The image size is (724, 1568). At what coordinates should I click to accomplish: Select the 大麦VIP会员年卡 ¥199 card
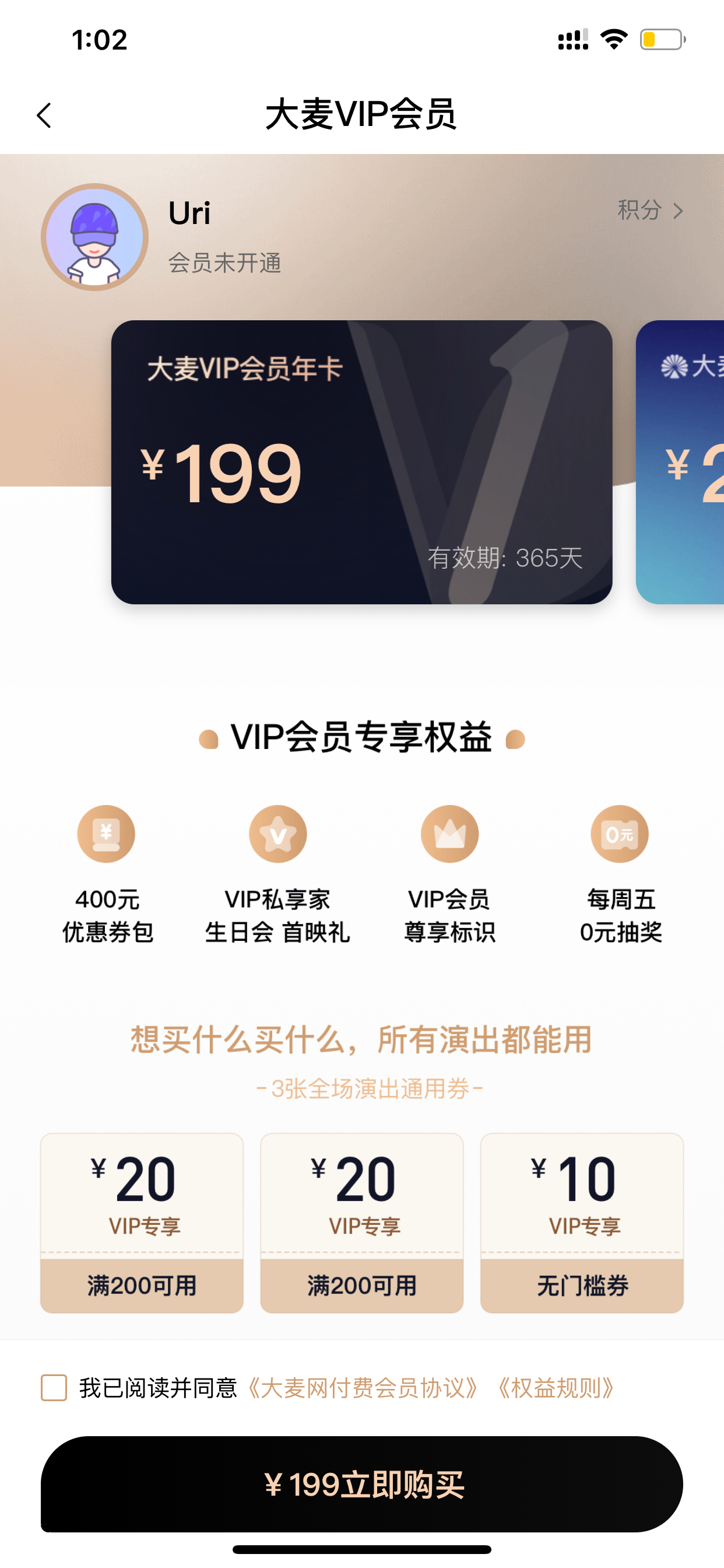(x=361, y=462)
